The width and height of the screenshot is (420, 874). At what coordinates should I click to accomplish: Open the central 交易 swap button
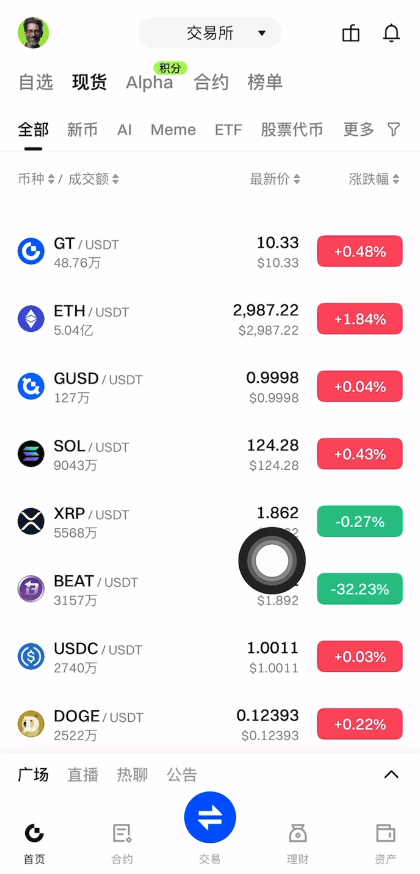click(210, 817)
